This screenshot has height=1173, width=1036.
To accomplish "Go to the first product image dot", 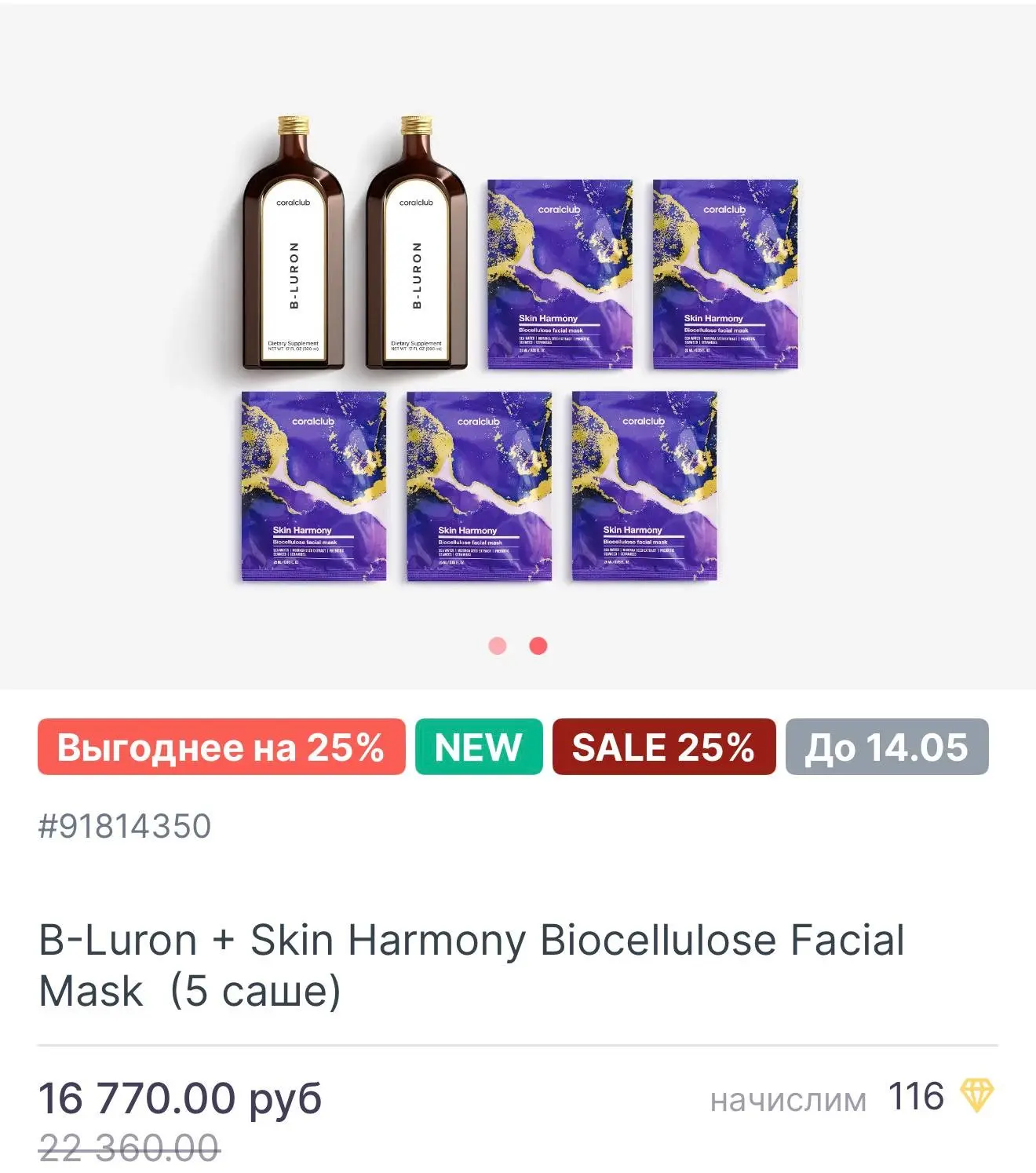I will pyautogui.click(x=498, y=645).
